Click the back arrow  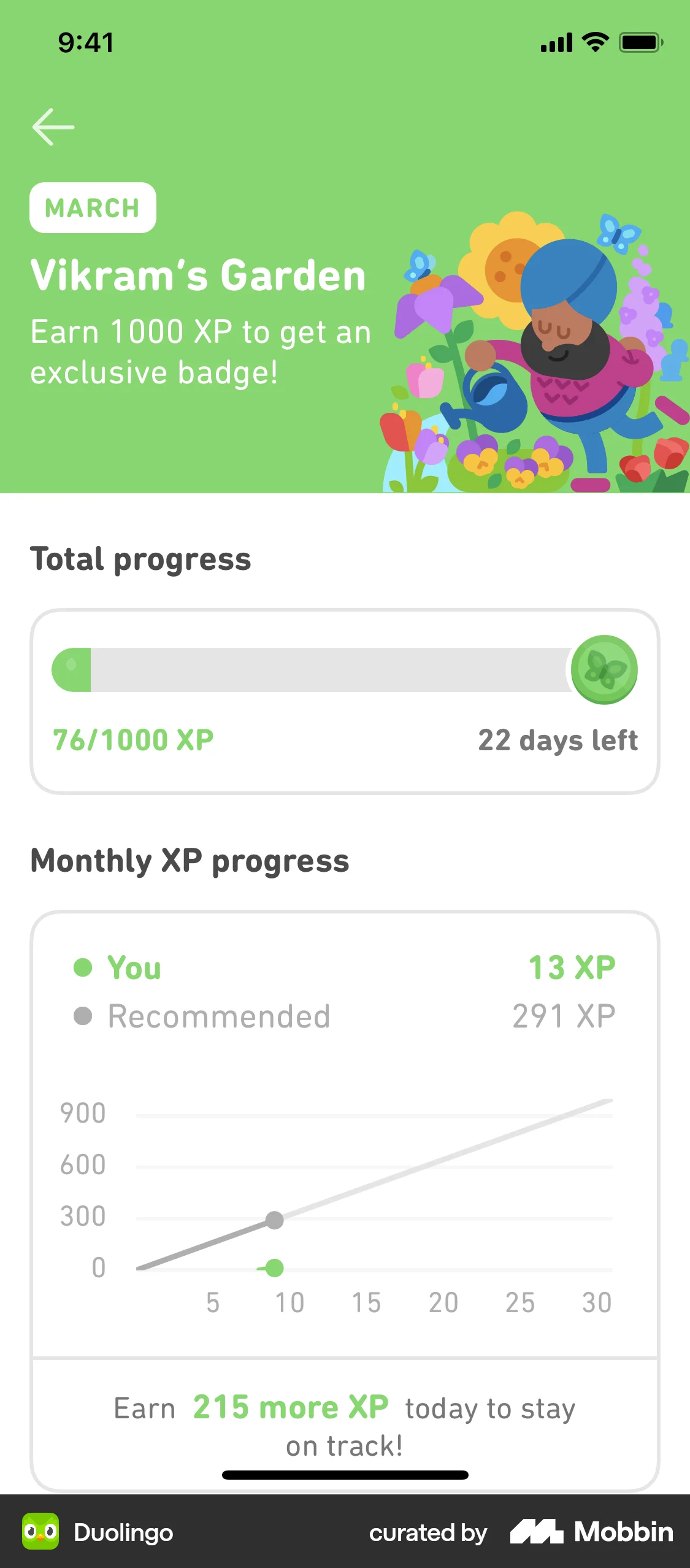point(53,126)
